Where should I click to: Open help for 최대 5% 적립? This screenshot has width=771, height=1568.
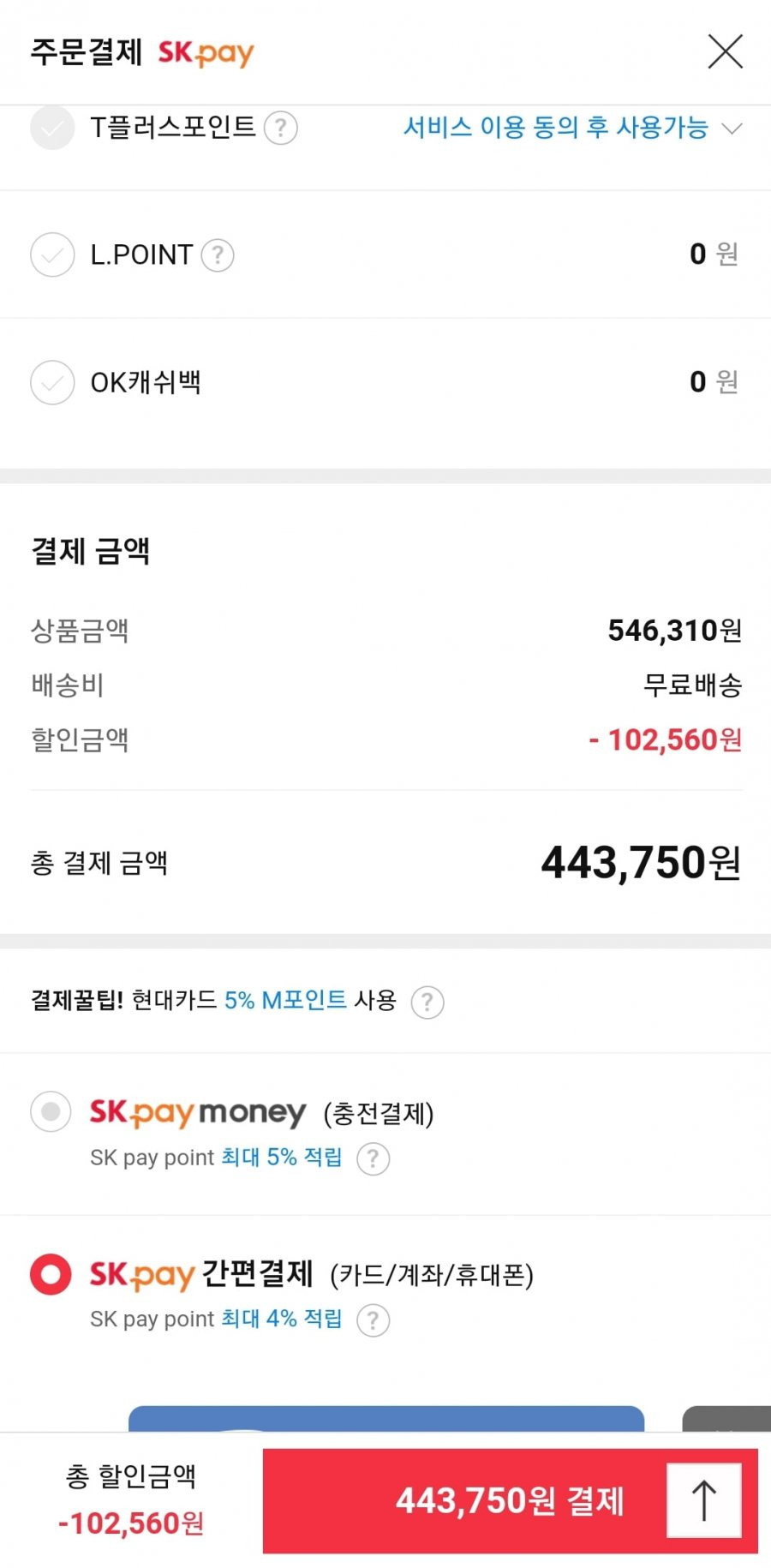point(373,1158)
